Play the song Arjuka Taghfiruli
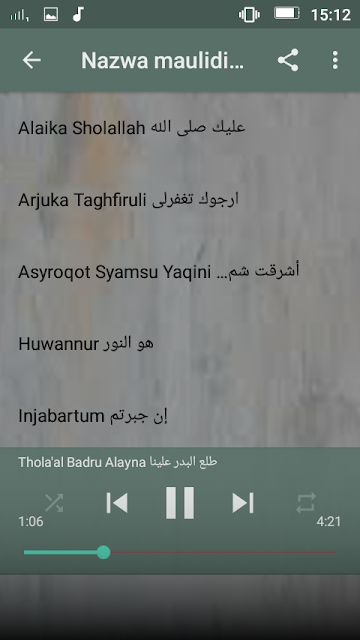360x640 pixels. 180,200
